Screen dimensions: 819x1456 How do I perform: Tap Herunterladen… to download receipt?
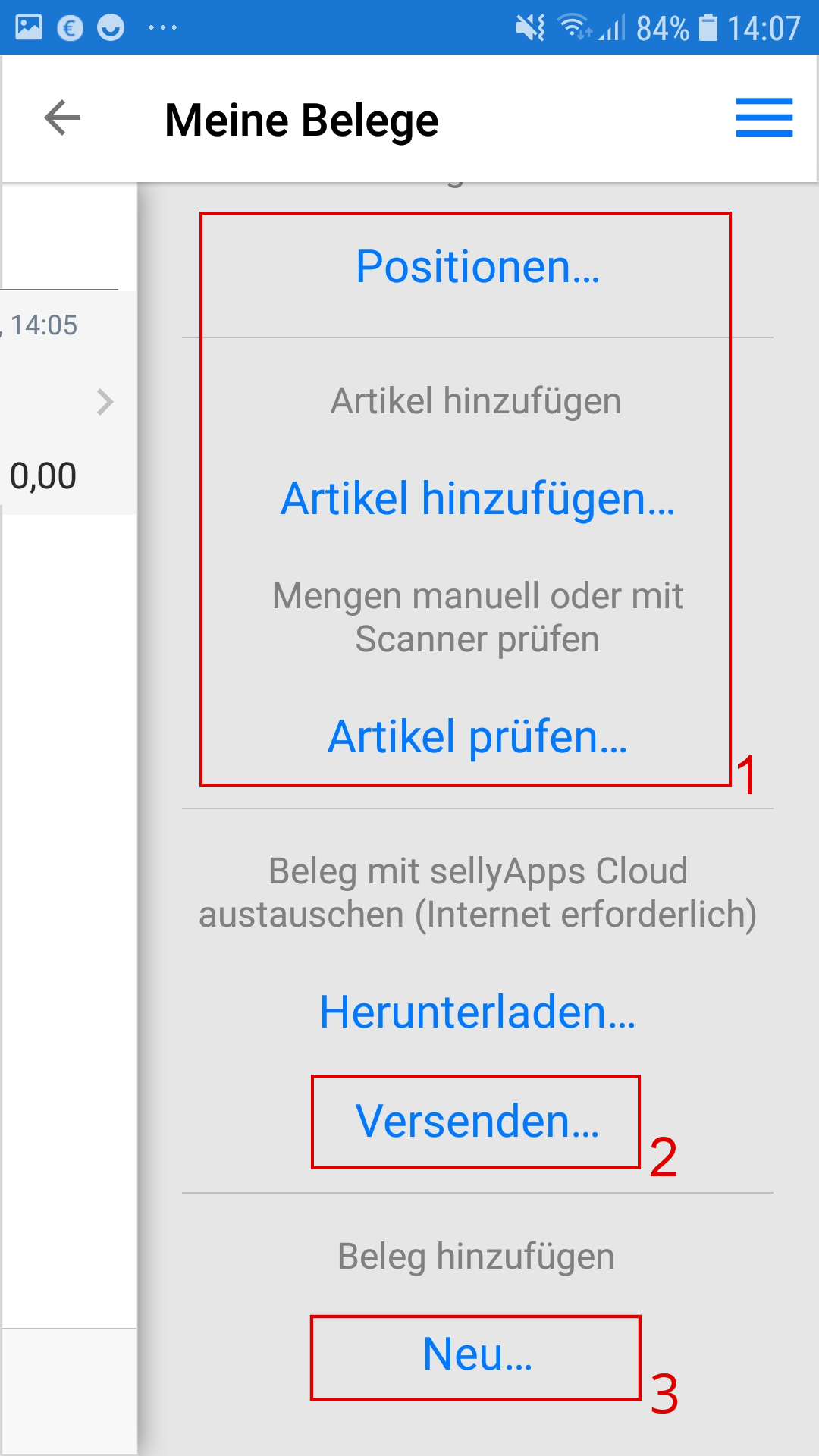478,1012
